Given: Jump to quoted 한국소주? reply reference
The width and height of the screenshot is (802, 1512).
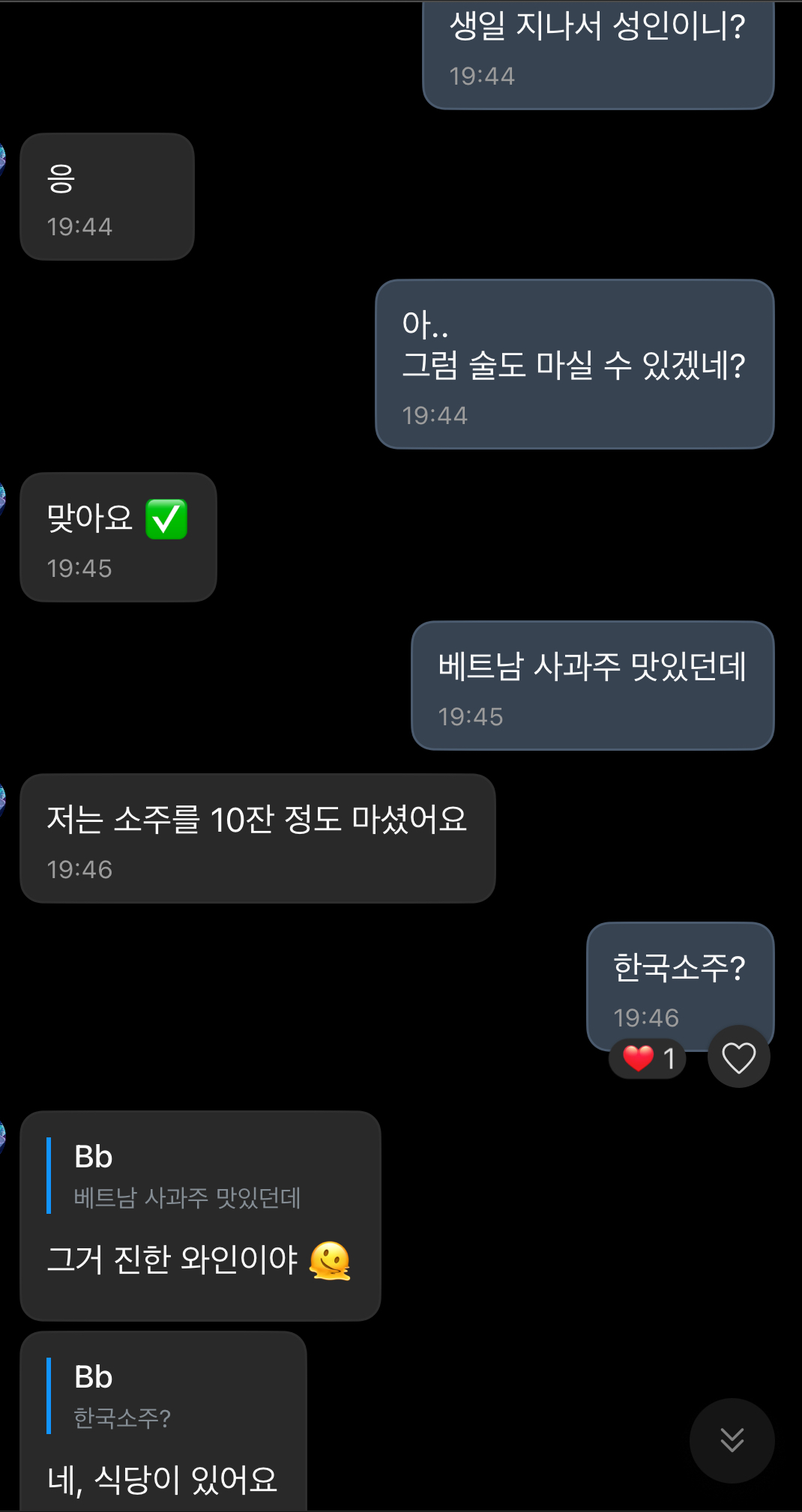Looking at the screenshot, I should [x=124, y=1398].
